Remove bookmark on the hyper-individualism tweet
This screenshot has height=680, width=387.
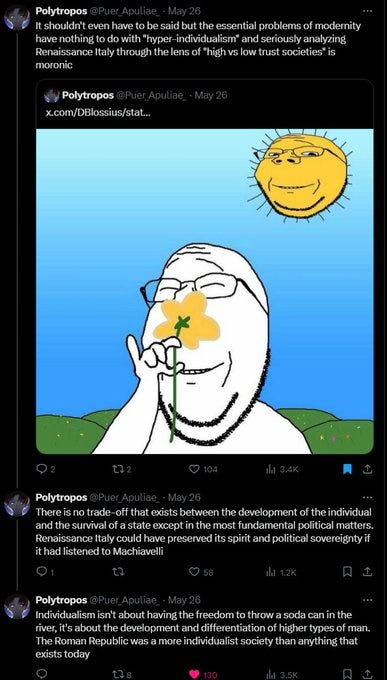click(348, 469)
